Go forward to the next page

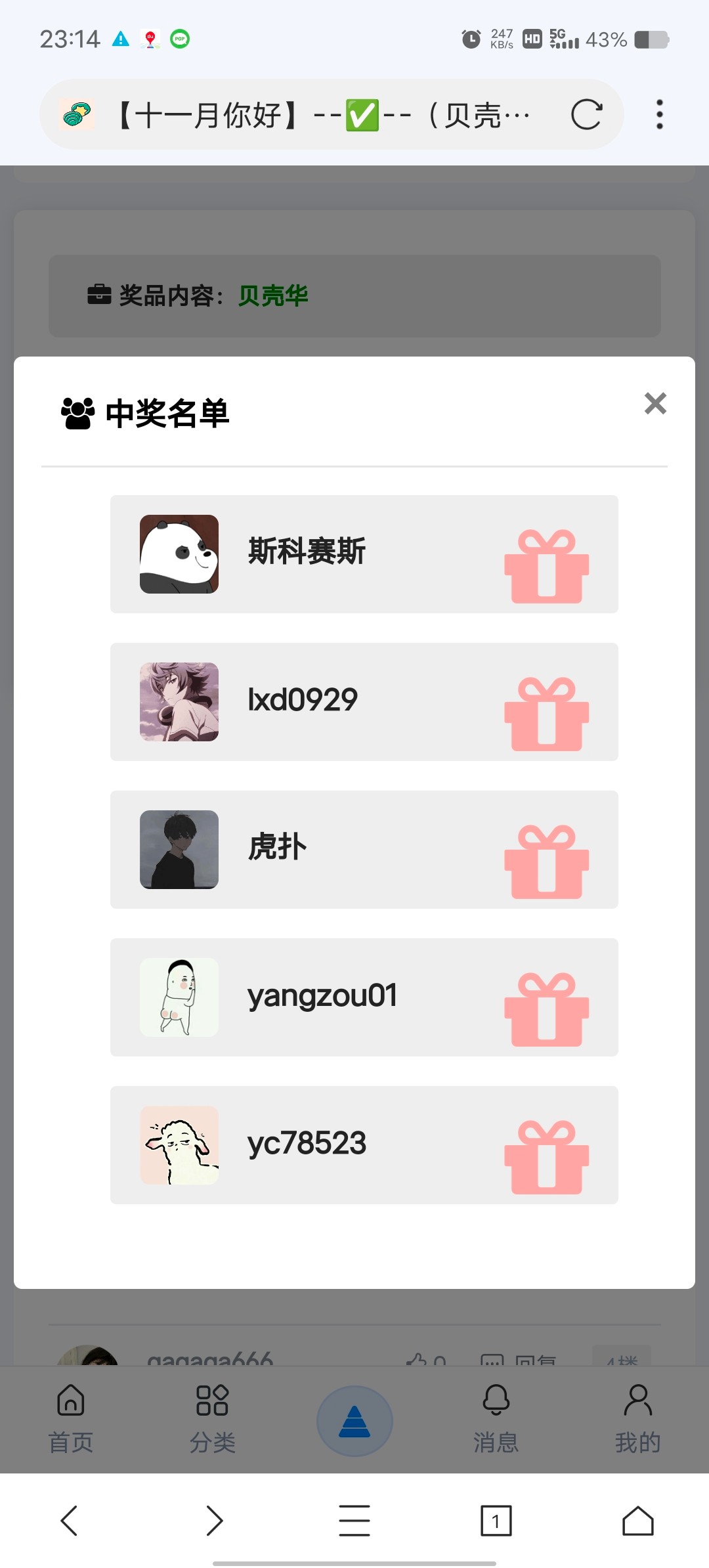[x=214, y=1520]
